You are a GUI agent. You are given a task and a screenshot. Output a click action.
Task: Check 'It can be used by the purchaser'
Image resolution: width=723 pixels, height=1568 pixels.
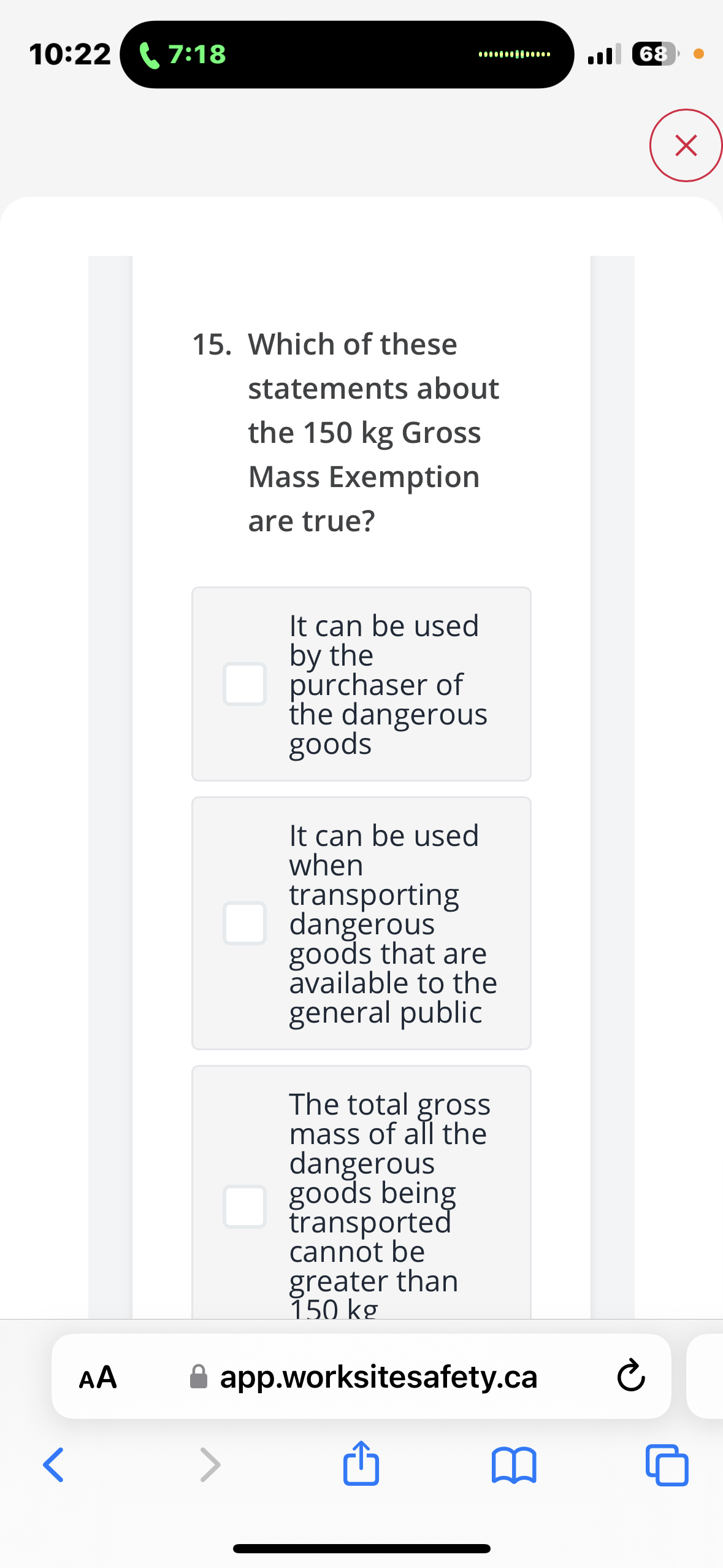245,684
